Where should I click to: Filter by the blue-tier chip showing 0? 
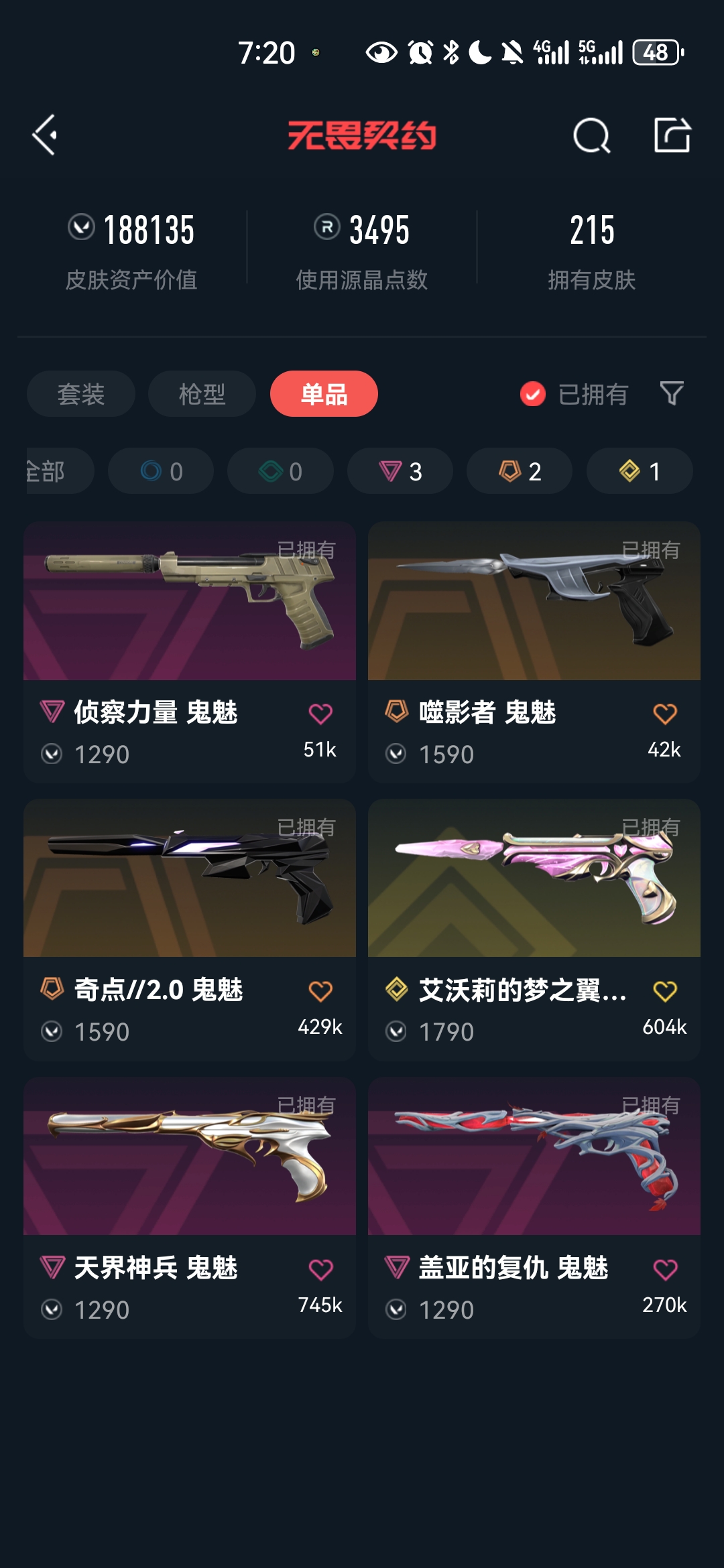tap(161, 471)
